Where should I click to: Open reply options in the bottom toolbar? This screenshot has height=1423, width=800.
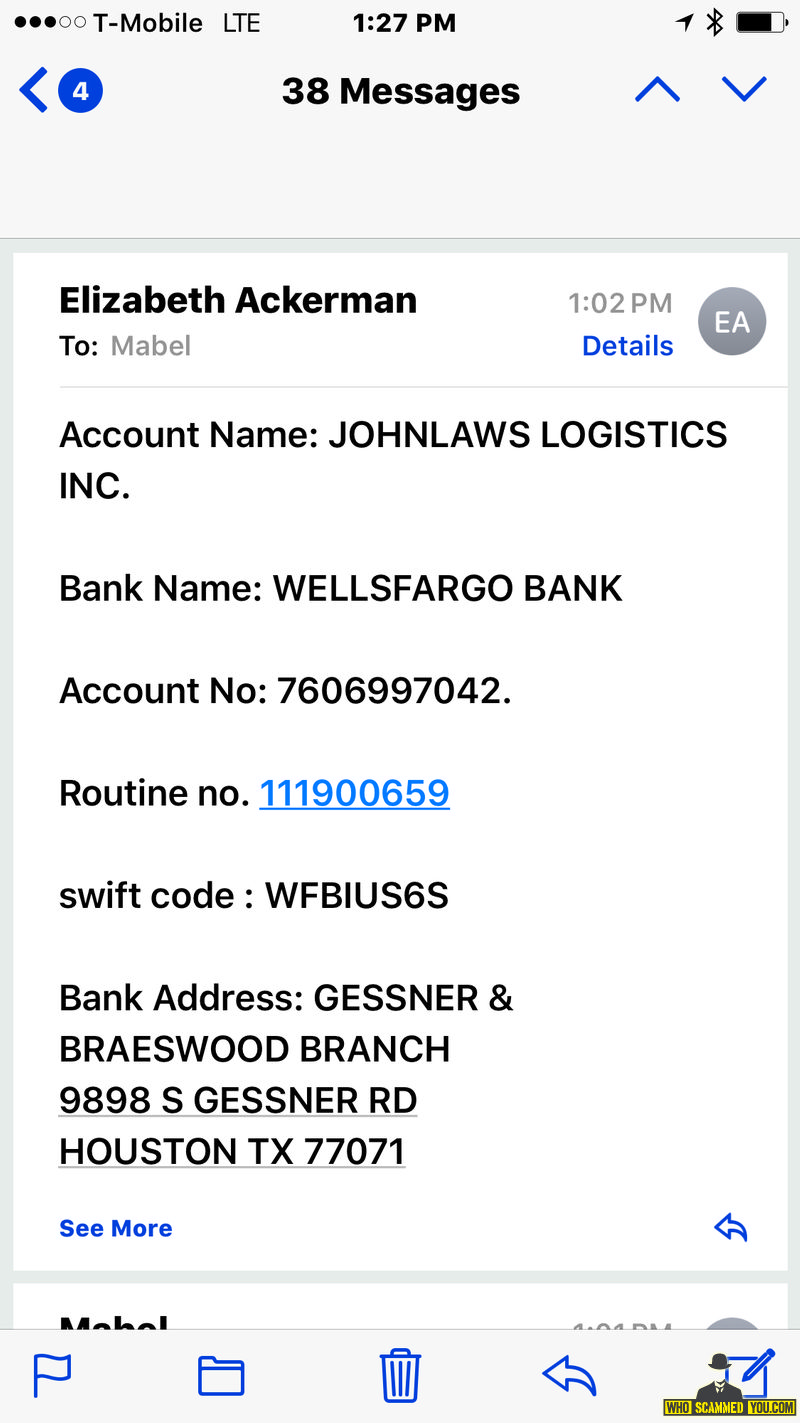(569, 1375)
